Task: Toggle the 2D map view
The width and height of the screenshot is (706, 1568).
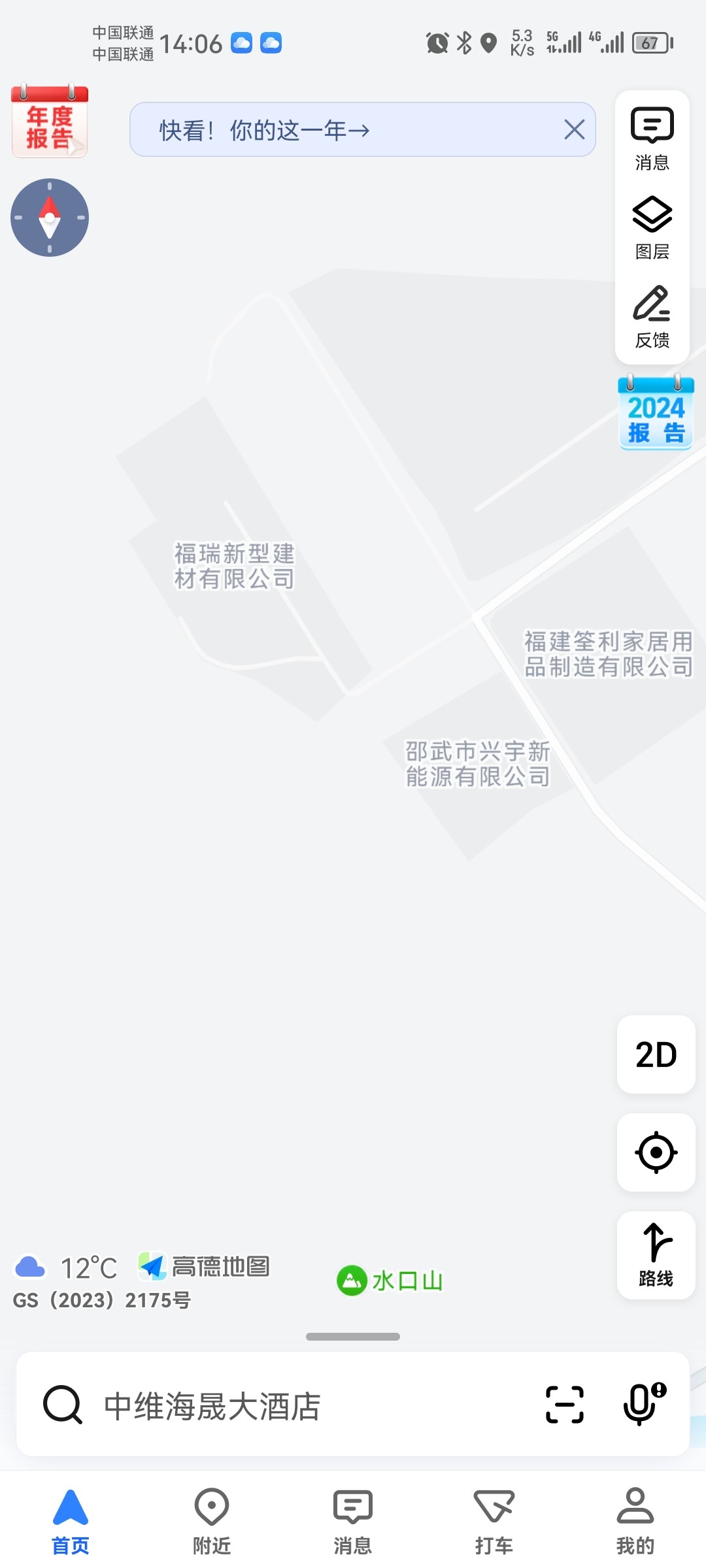Action: click(x=656, y=1054)
